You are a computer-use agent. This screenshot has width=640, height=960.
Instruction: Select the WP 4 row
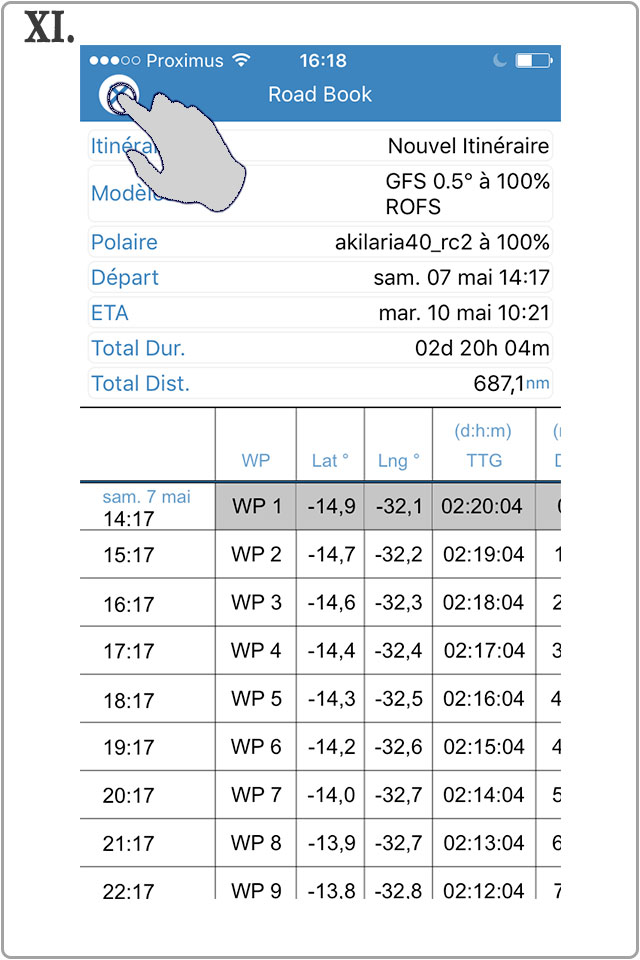[x=256, y=651]
